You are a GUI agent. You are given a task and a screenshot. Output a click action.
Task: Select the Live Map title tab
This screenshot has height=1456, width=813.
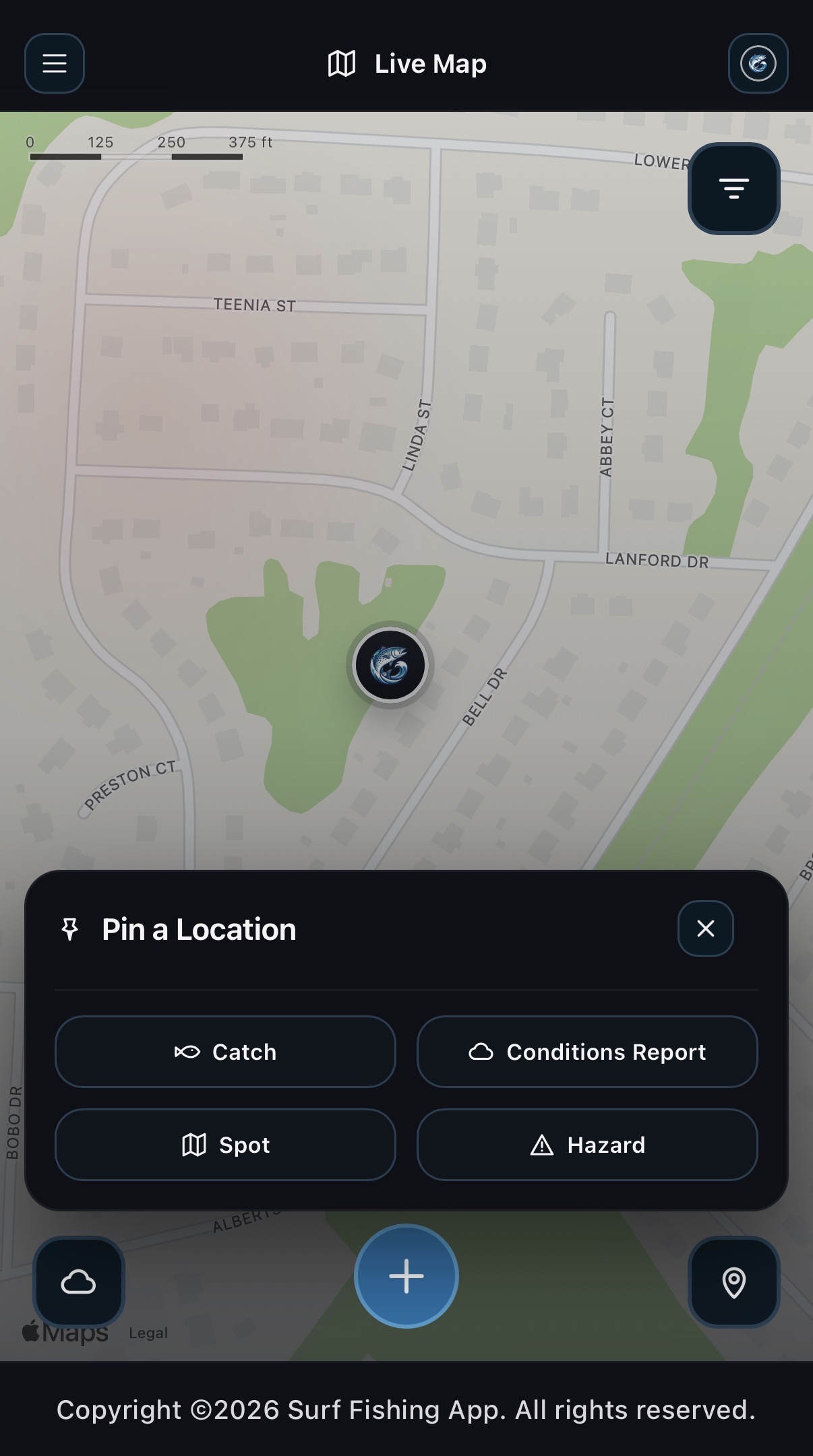(x=429, y=63)
